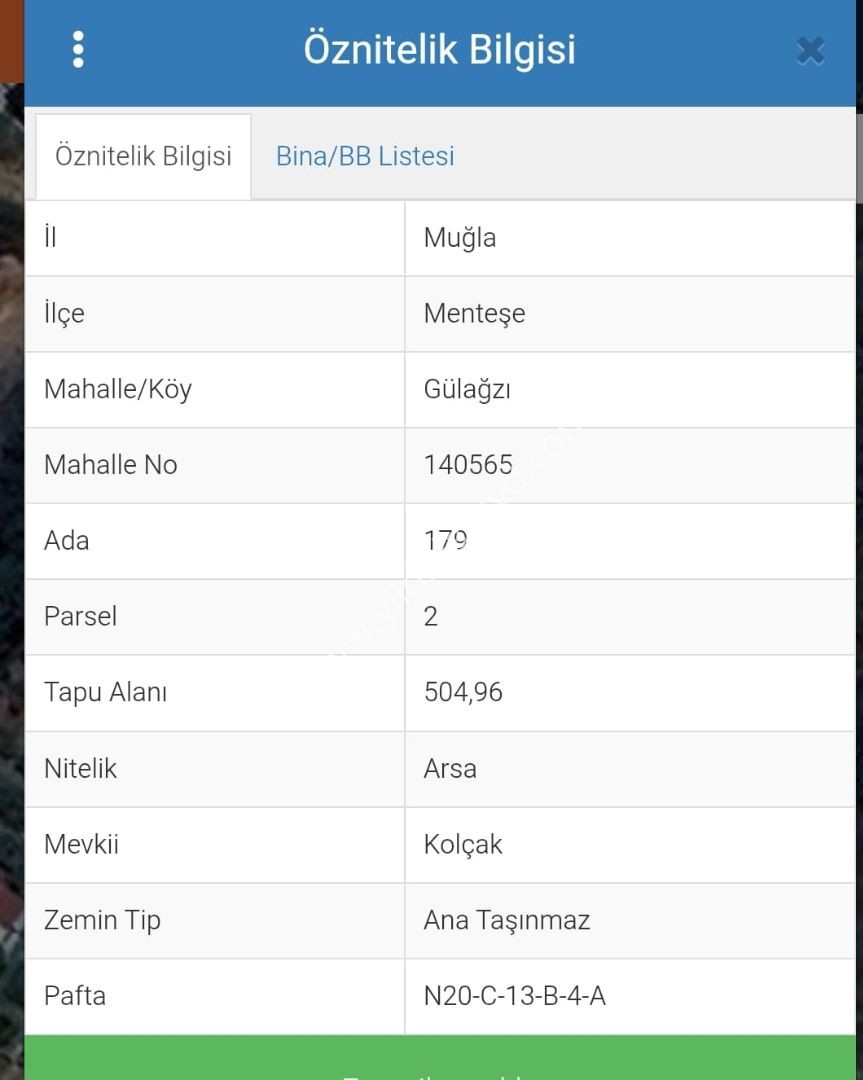Tap the green button at the bottom
Image resolution: width=863 pixels, height=1080 pixels.
(440, 1060)
